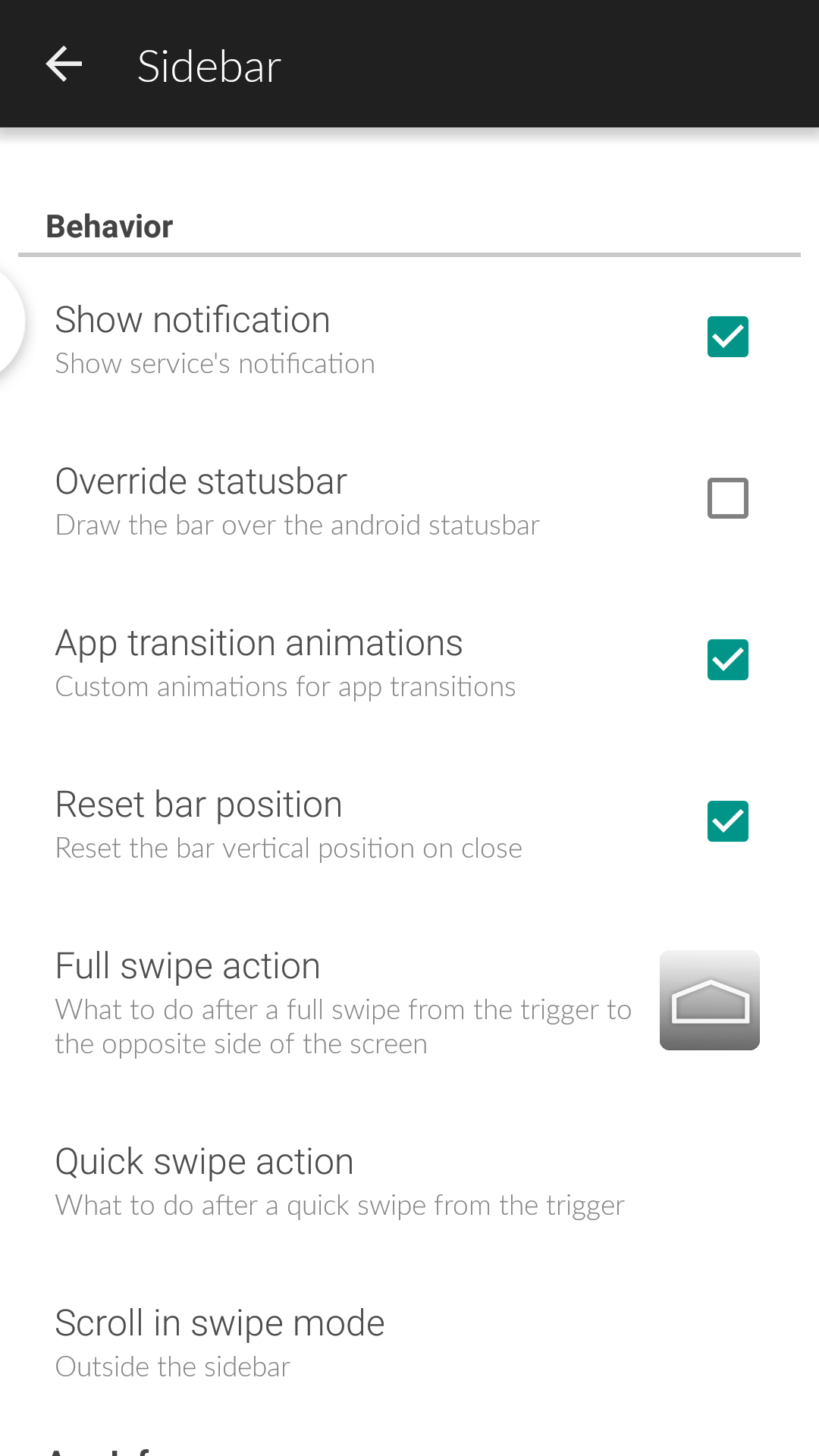Enable the Override statusbar checkbox
819x1456 pixels.
click(727, 498)
